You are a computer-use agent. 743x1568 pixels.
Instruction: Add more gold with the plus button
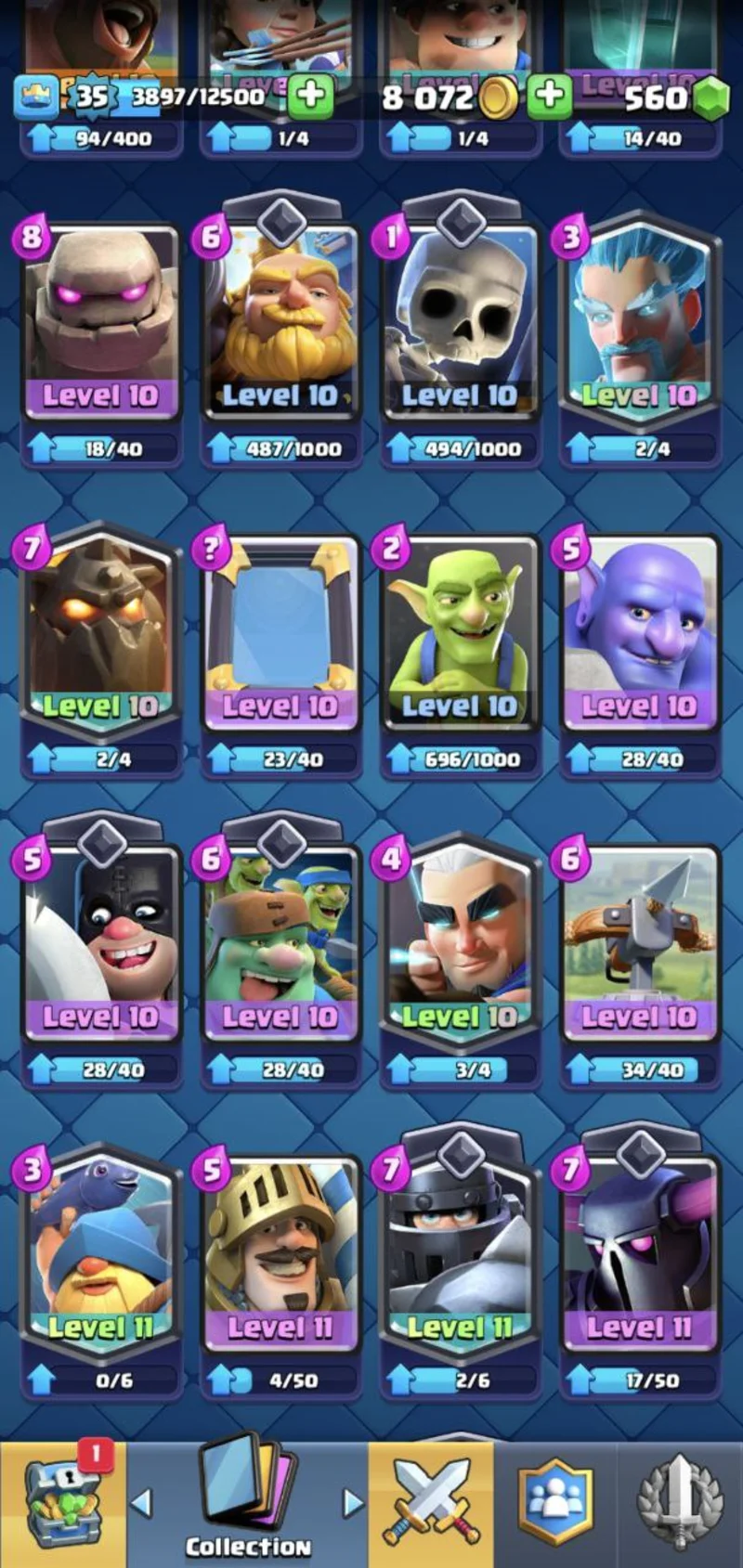[550, 96]
